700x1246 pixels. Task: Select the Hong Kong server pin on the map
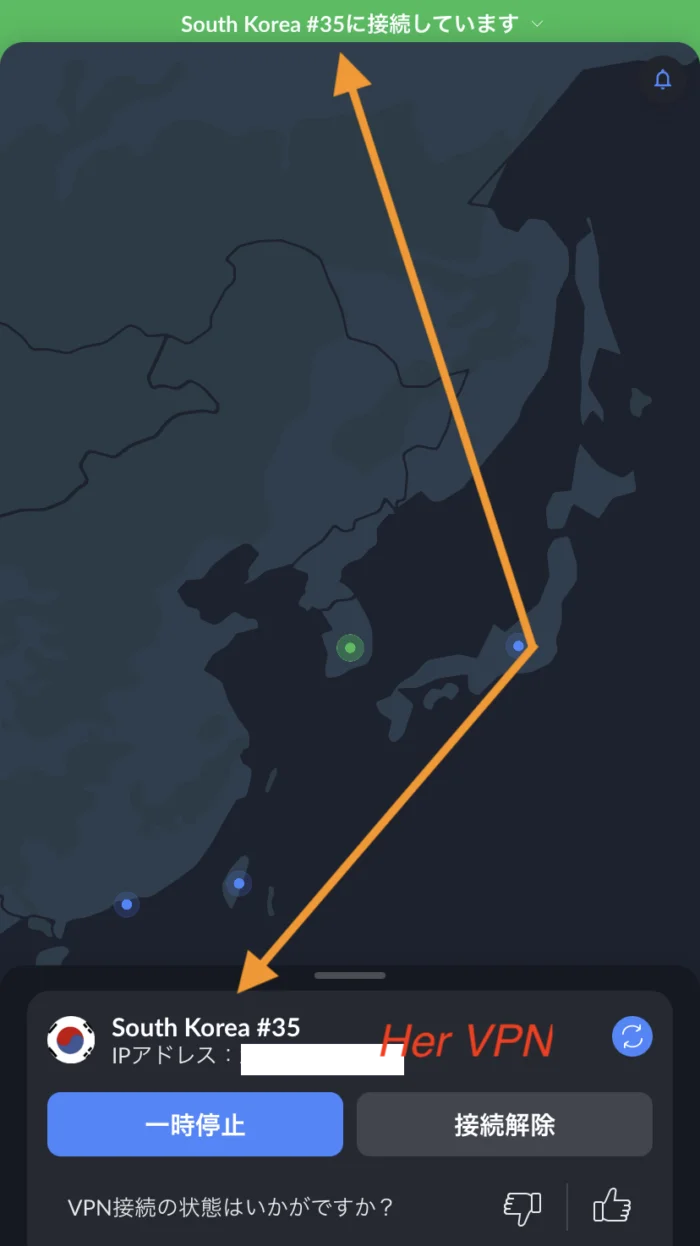tap(126, 904)
